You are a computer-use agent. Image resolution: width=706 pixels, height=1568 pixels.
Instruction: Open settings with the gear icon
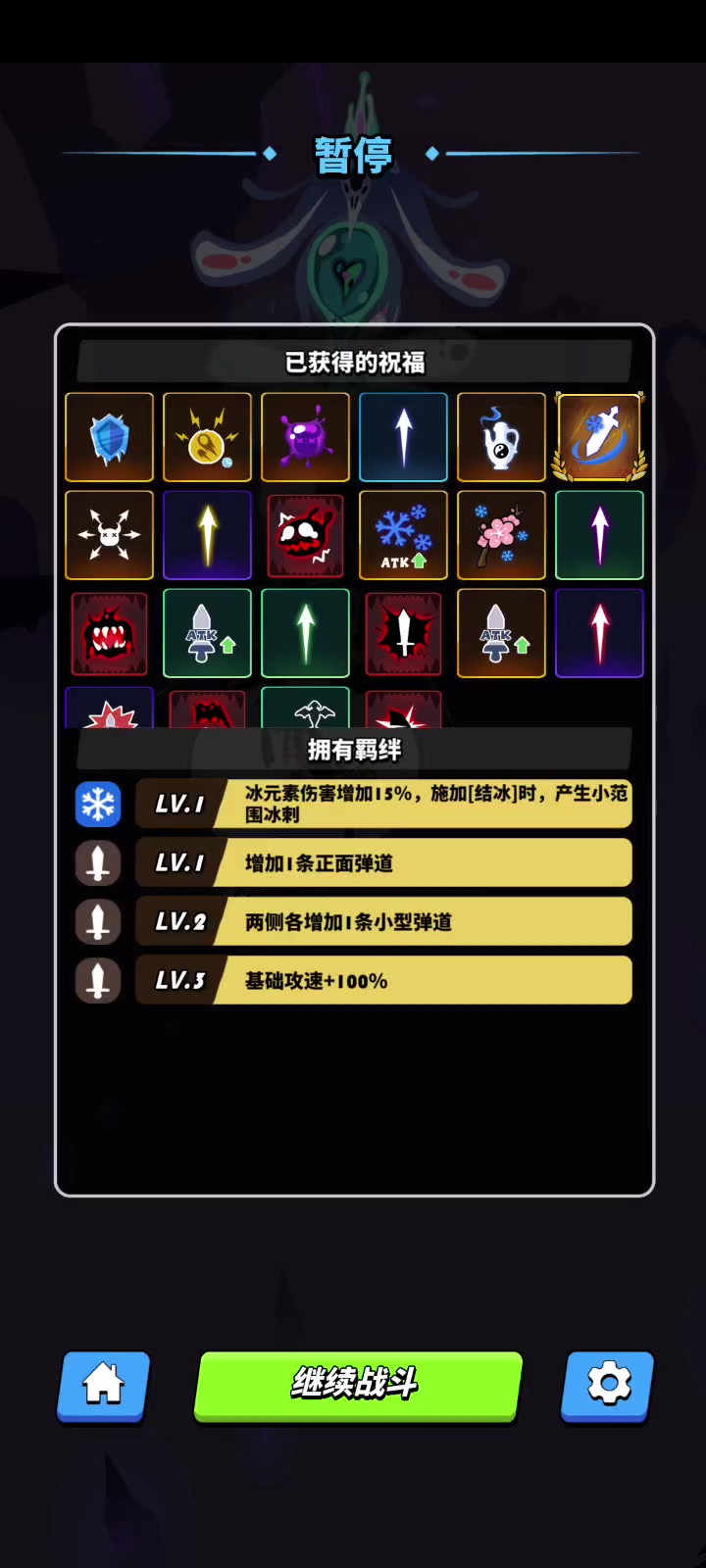coord(608,1385)
